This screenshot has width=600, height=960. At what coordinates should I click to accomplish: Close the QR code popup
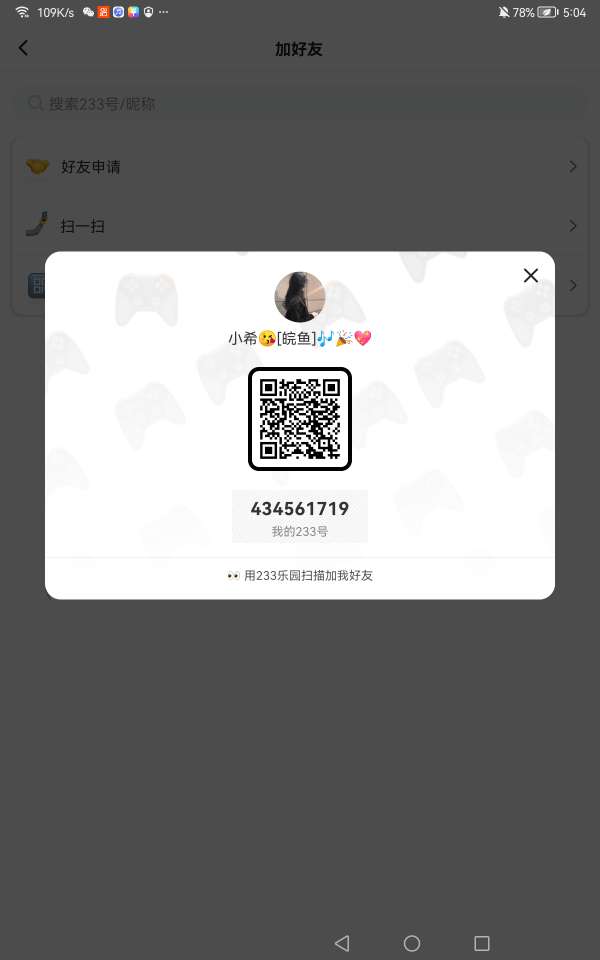[x=531, y=276]
